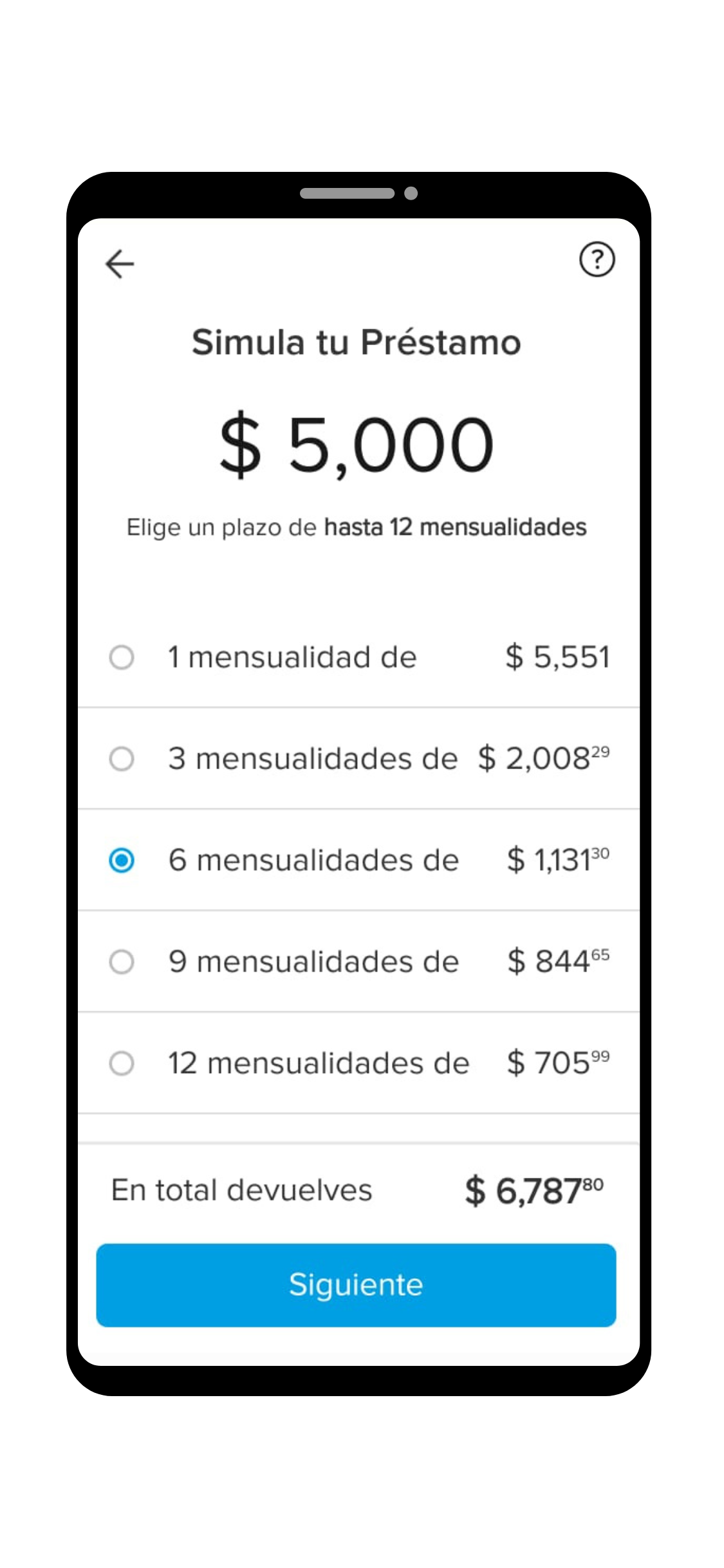Tap the Simula tu Préstamo title
Screen dimensions: 724x1568
click(357, 342)
